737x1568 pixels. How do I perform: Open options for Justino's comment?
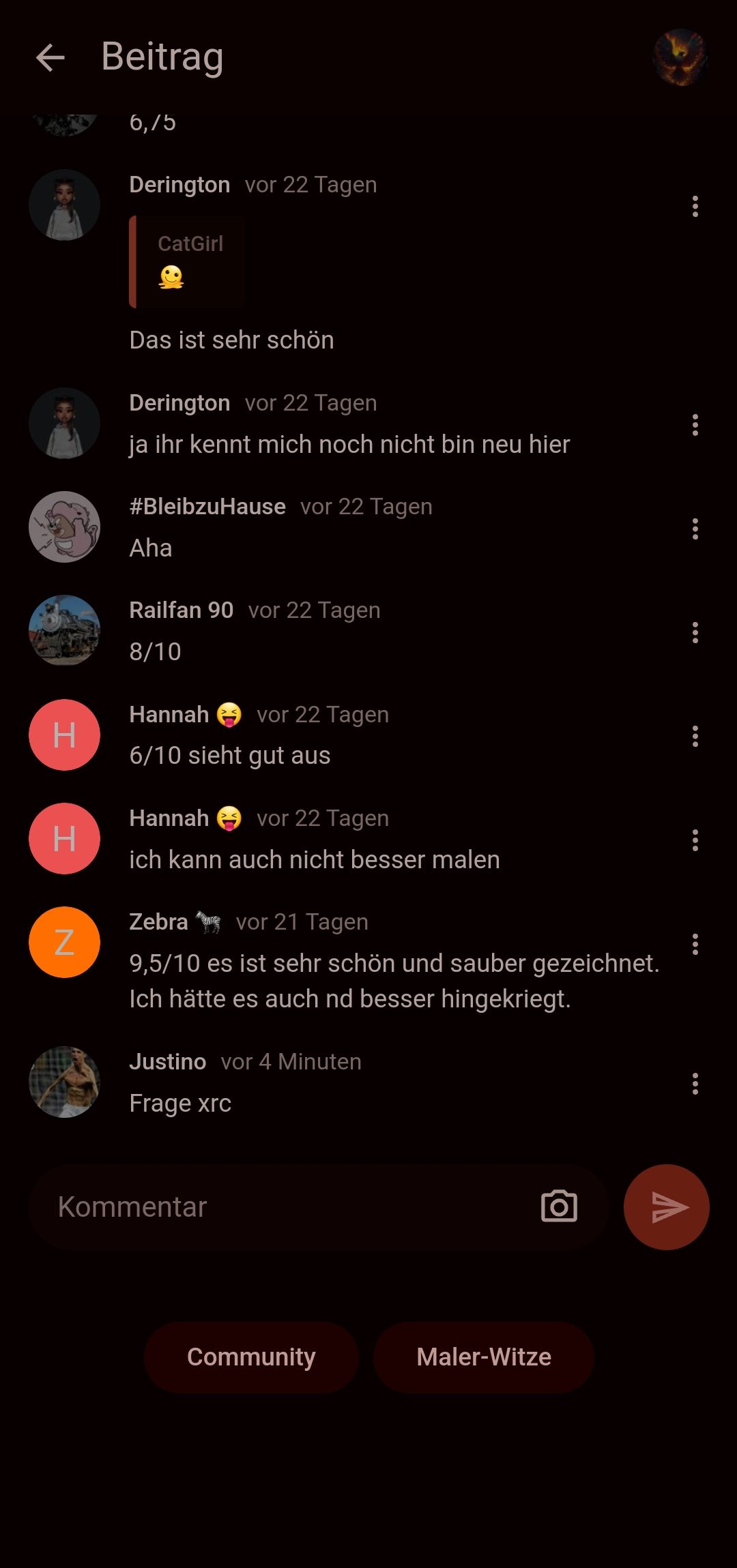pos(695,1084)
